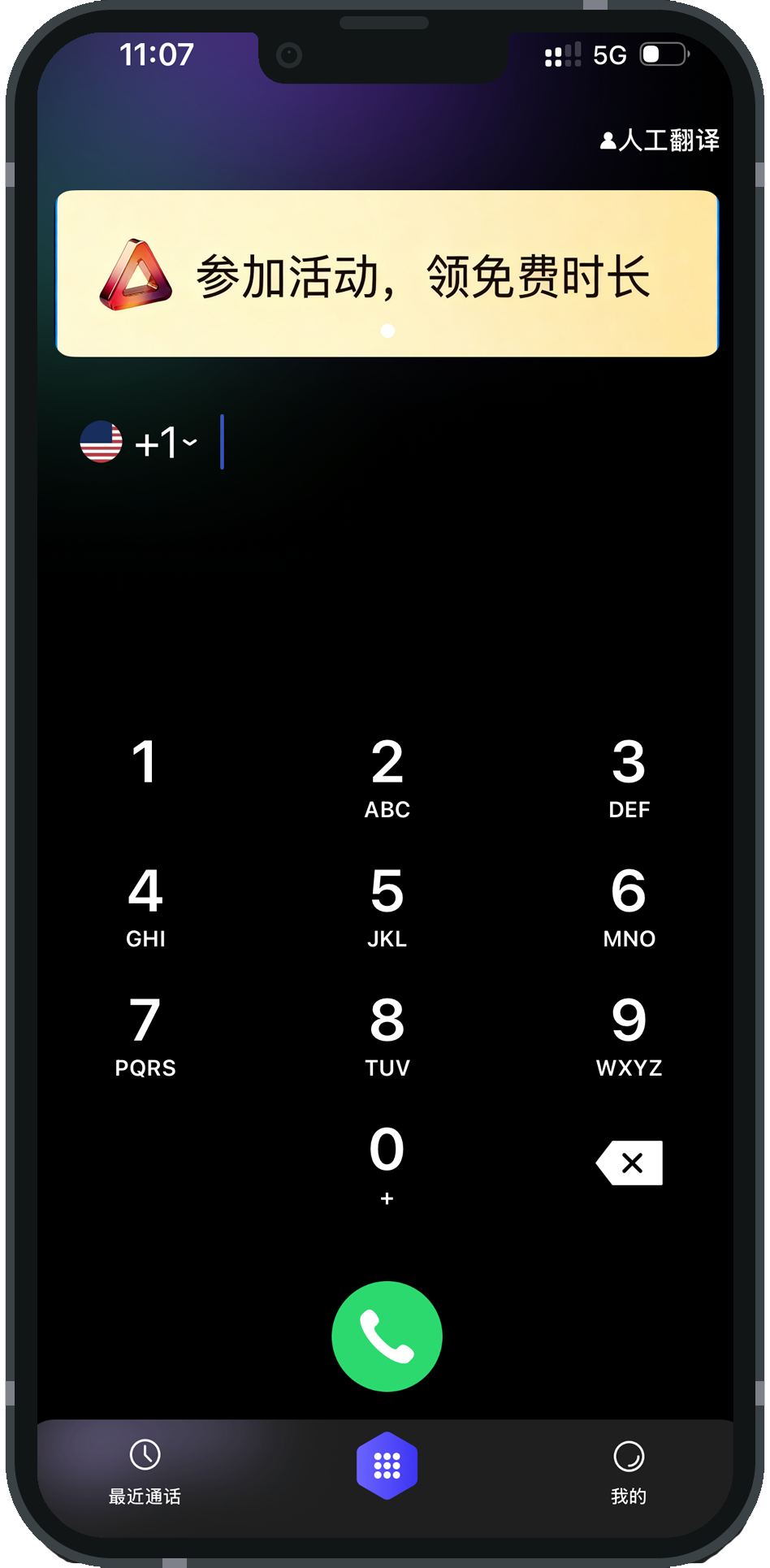This screenshot has width=770, height=1568.
Task: Delete the last digit with backspace
Action: tap(629, 1163)
